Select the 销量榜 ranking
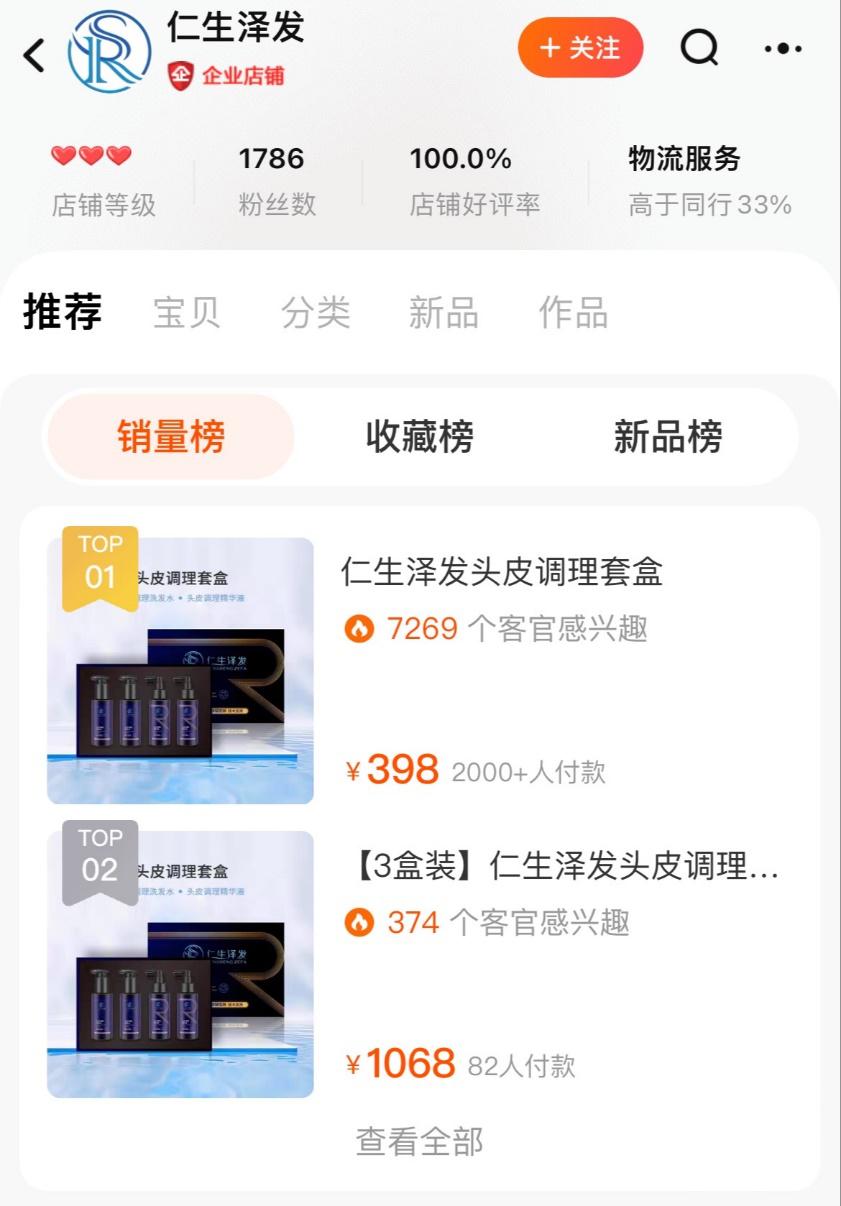Screen dimensions: 841x1206 tap(171, 437)
